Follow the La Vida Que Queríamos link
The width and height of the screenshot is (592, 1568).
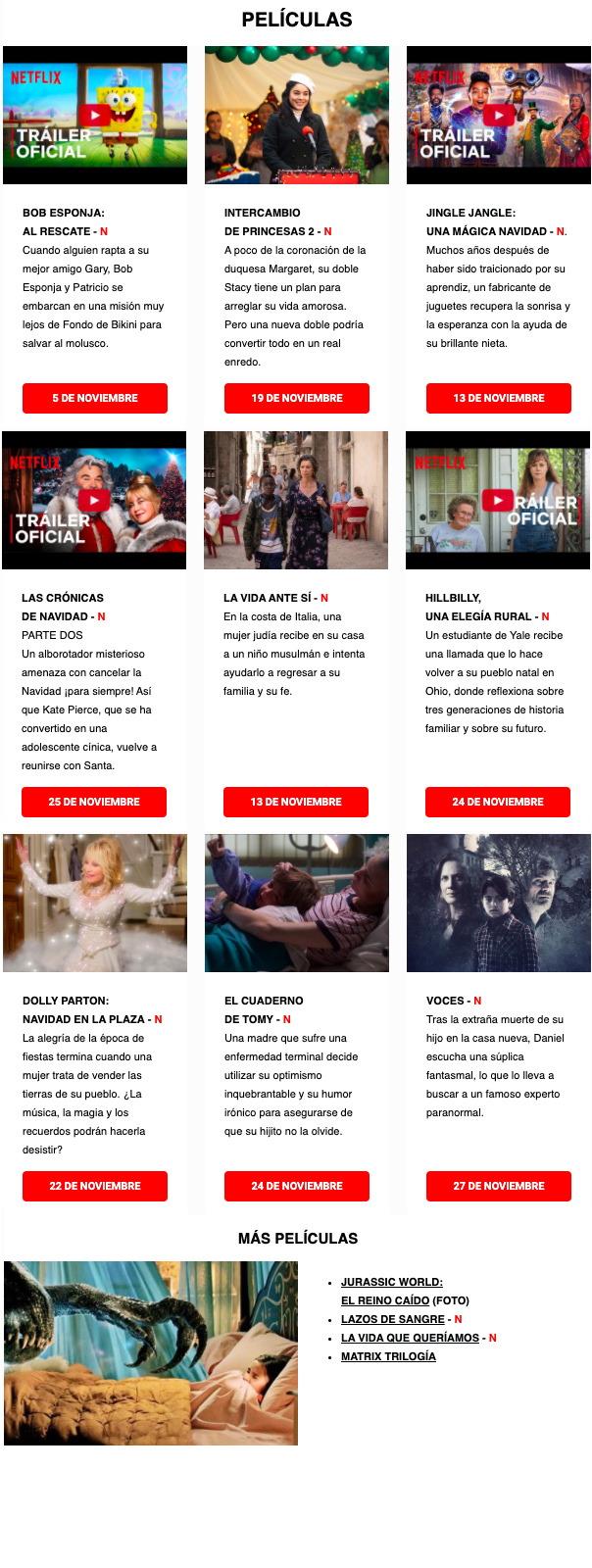[x=410, y=1338]
